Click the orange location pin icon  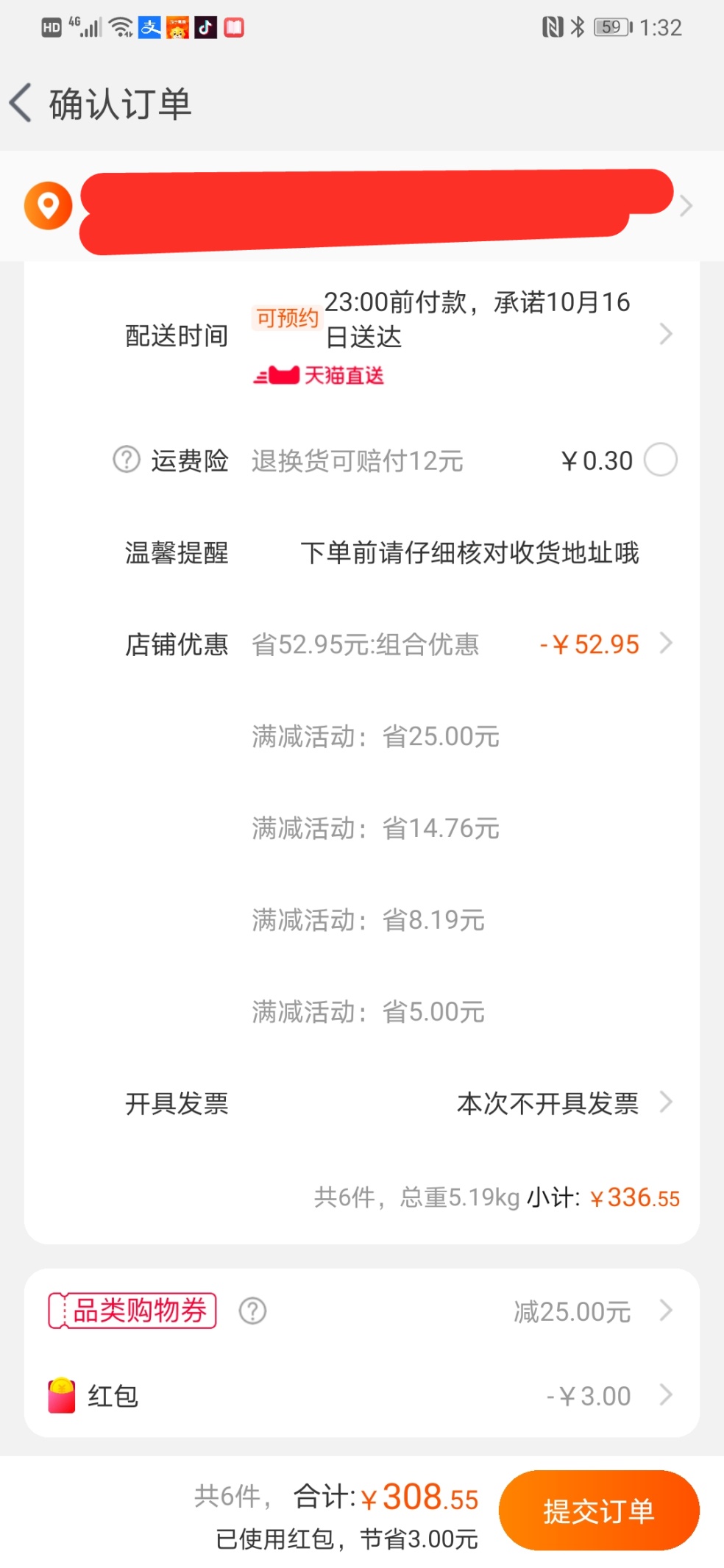[x=47, y=206]
